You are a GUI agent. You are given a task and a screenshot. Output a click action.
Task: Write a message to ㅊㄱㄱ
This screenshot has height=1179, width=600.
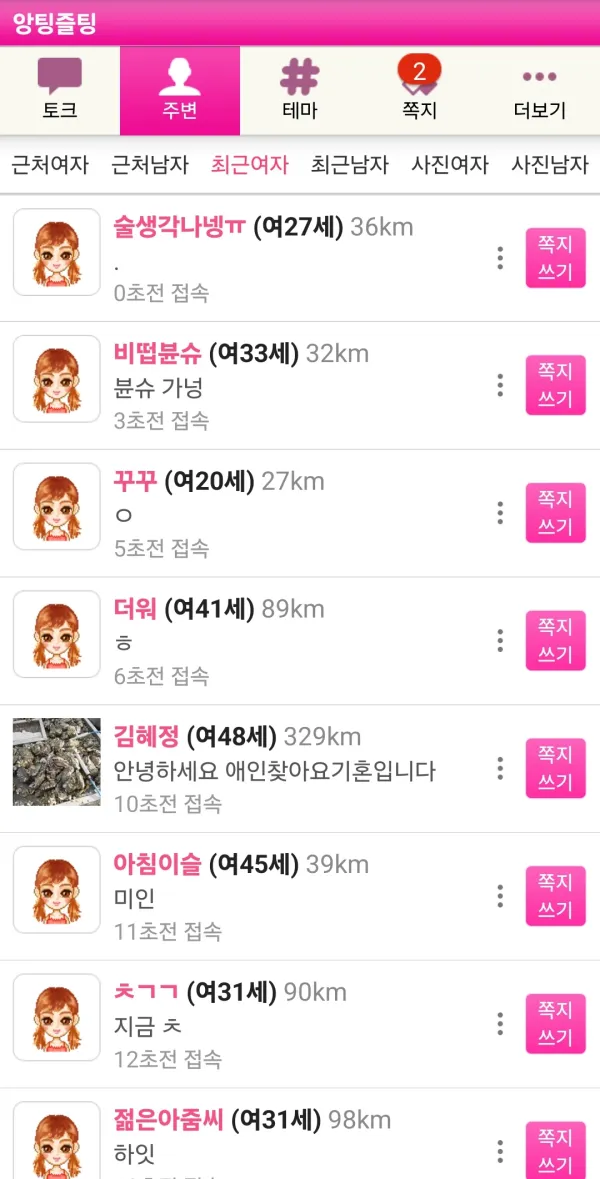coord(556,1023)
